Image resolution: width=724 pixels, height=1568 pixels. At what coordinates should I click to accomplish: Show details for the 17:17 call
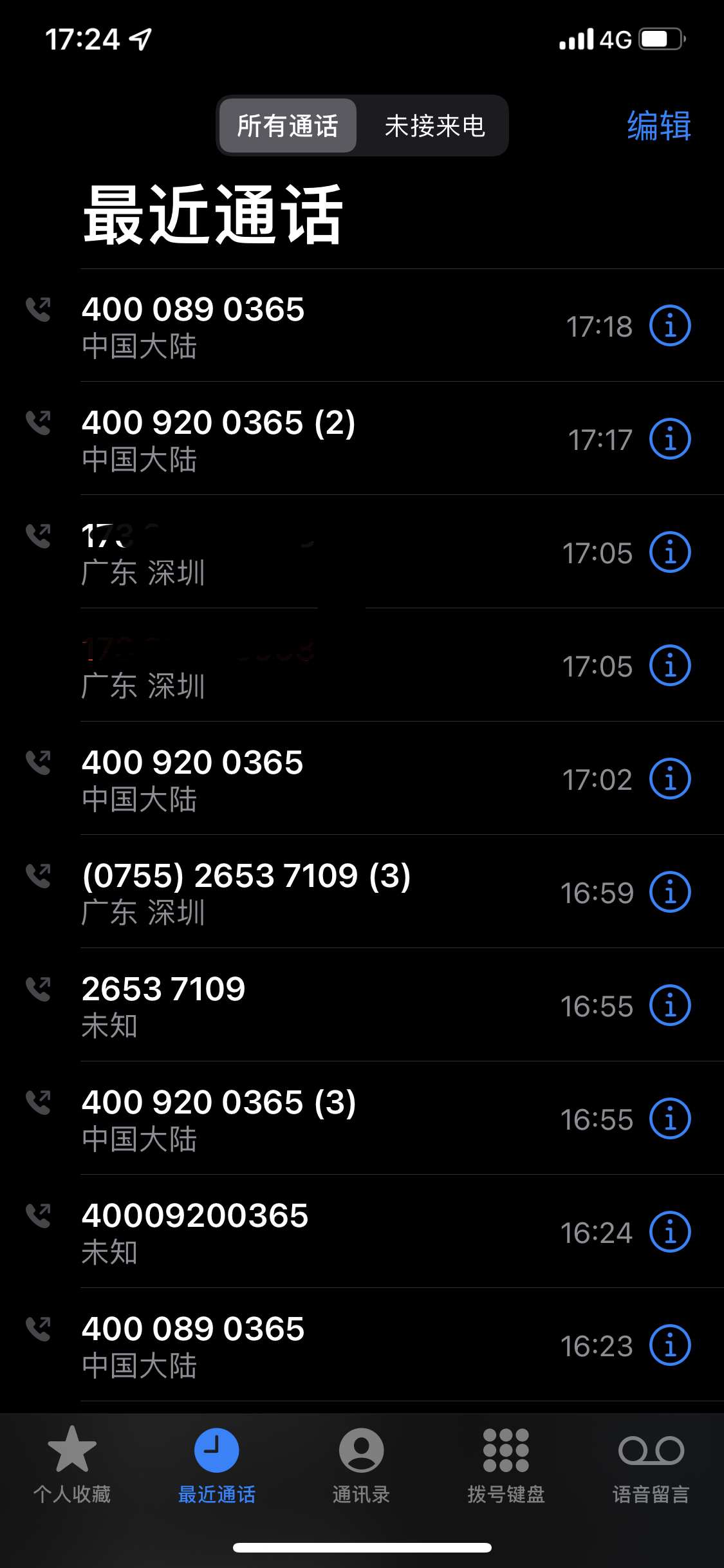click(669, 439)
